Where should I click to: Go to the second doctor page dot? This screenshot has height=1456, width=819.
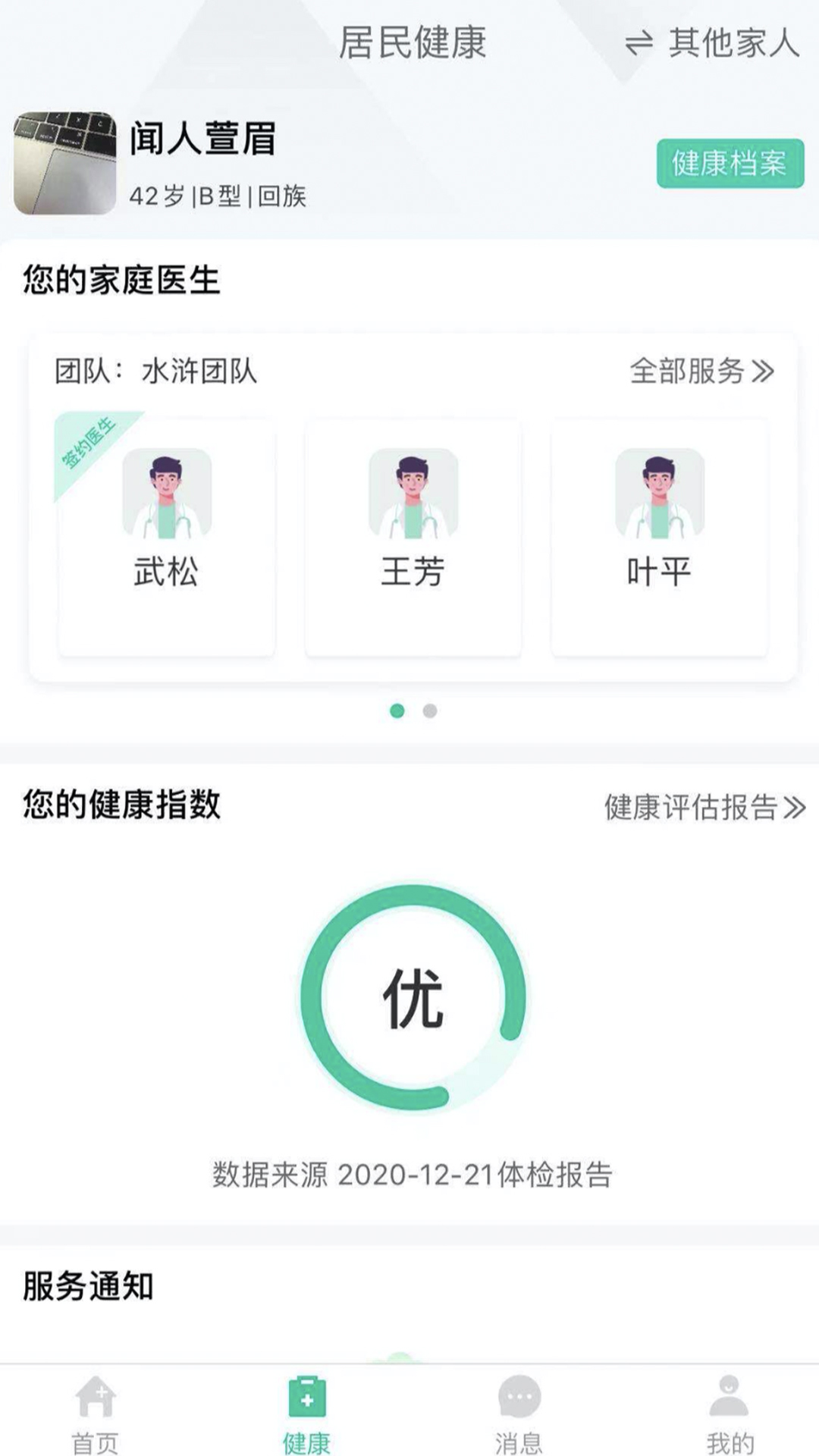430,711
